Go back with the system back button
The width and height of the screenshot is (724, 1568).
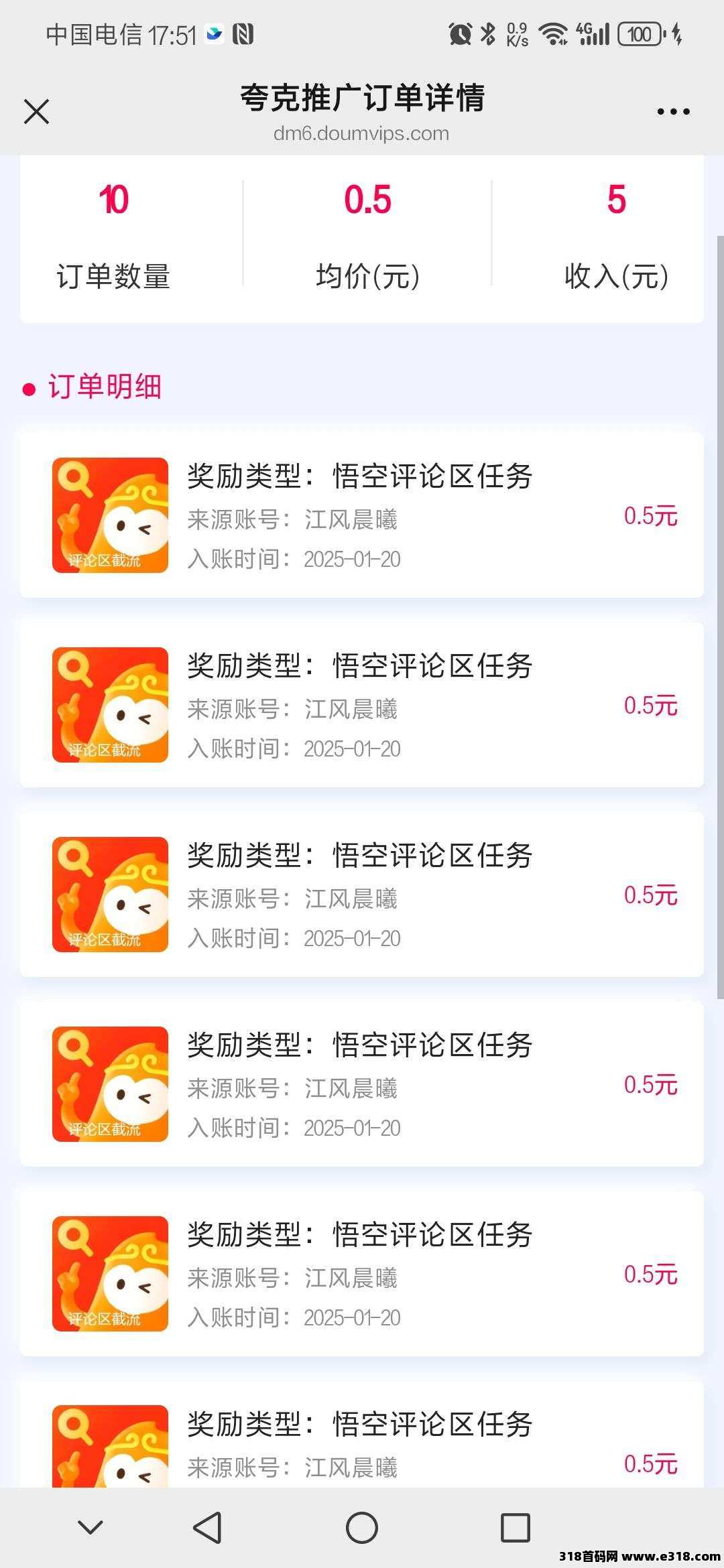(207, 1528)
